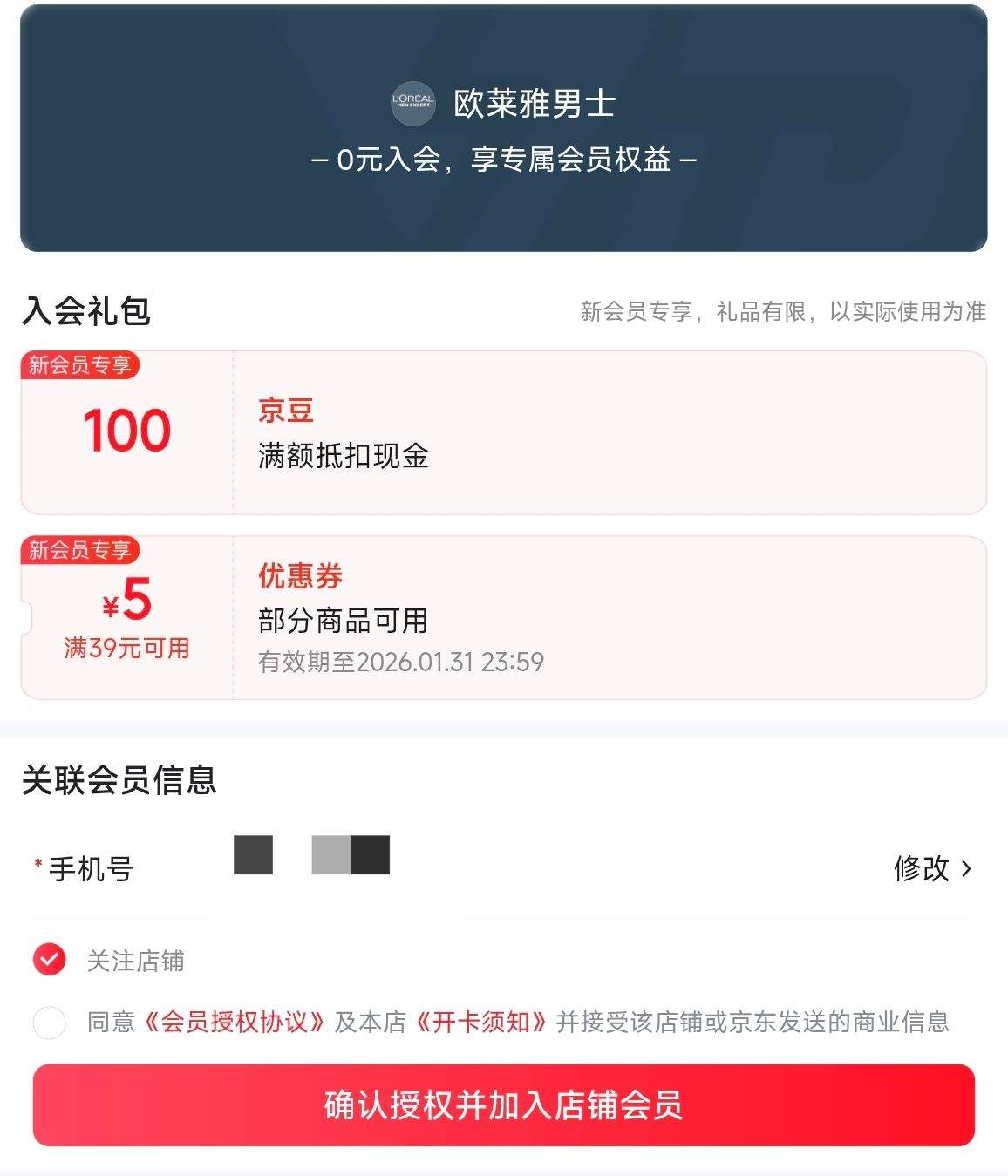Click the red 优惠券 label on coupon card
Screen dimensions: 1008x1176
click(x=302, y=576)
